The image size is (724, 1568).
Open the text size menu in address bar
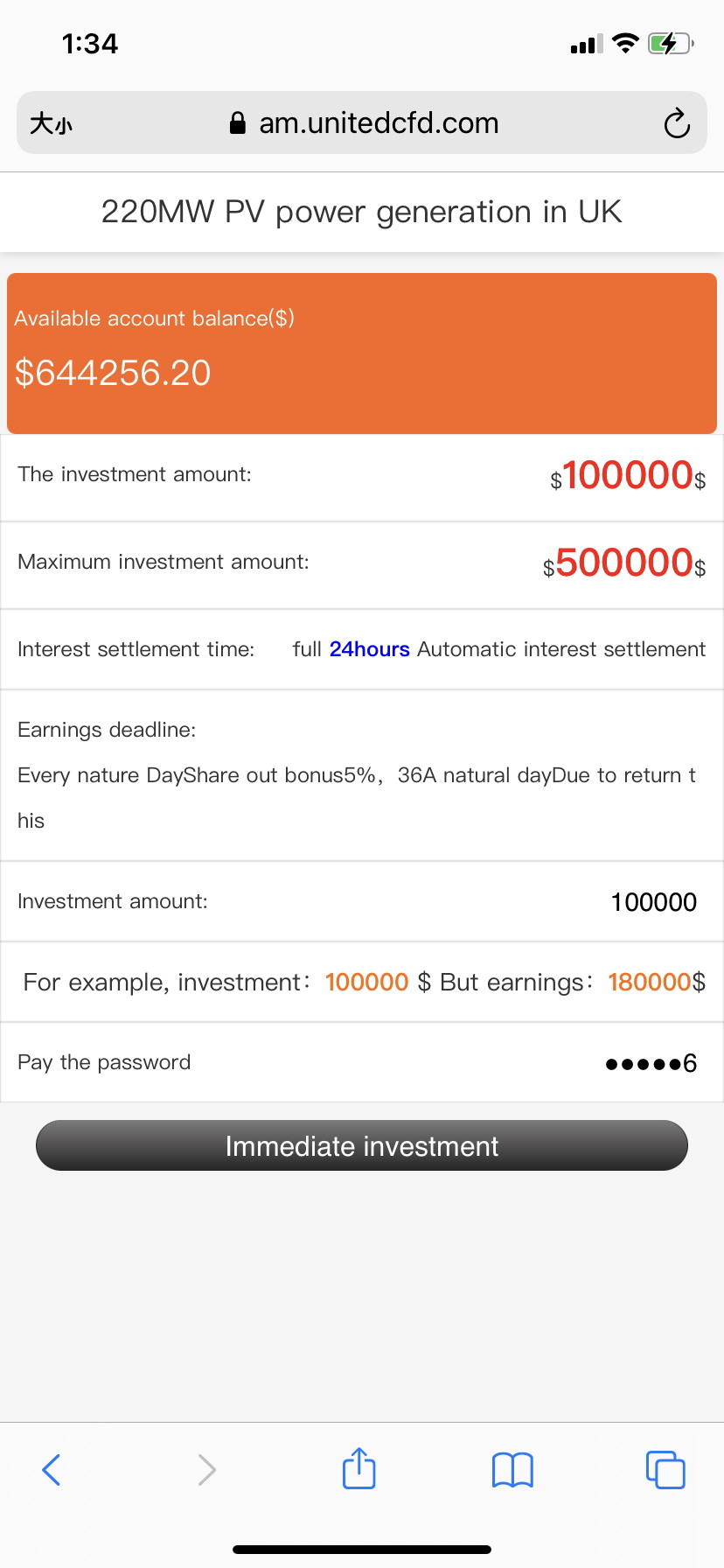click(51, 123)
